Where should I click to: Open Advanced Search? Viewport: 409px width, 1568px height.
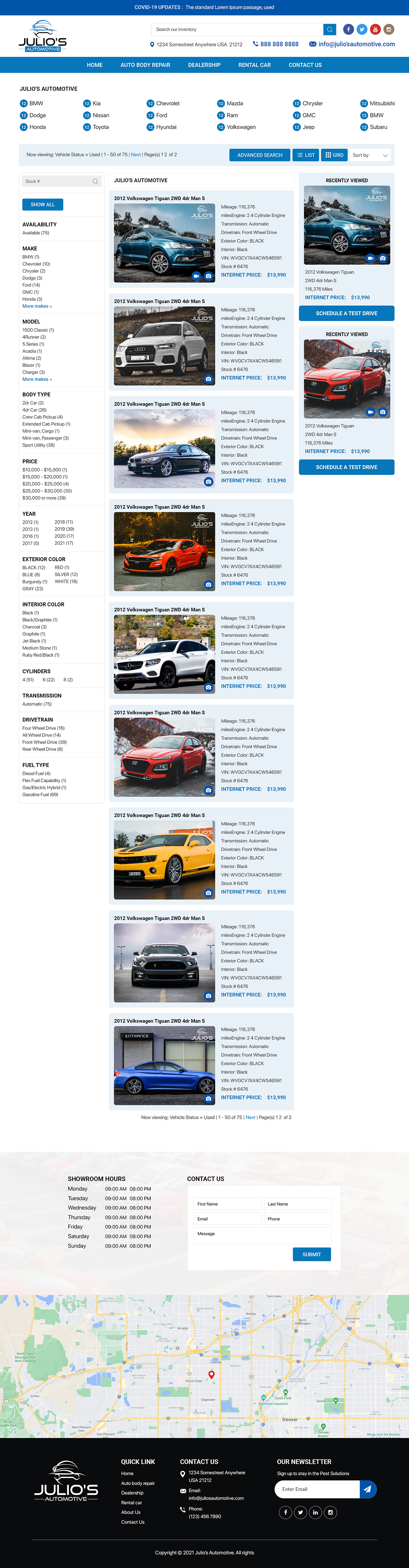(x=259, y=155)
